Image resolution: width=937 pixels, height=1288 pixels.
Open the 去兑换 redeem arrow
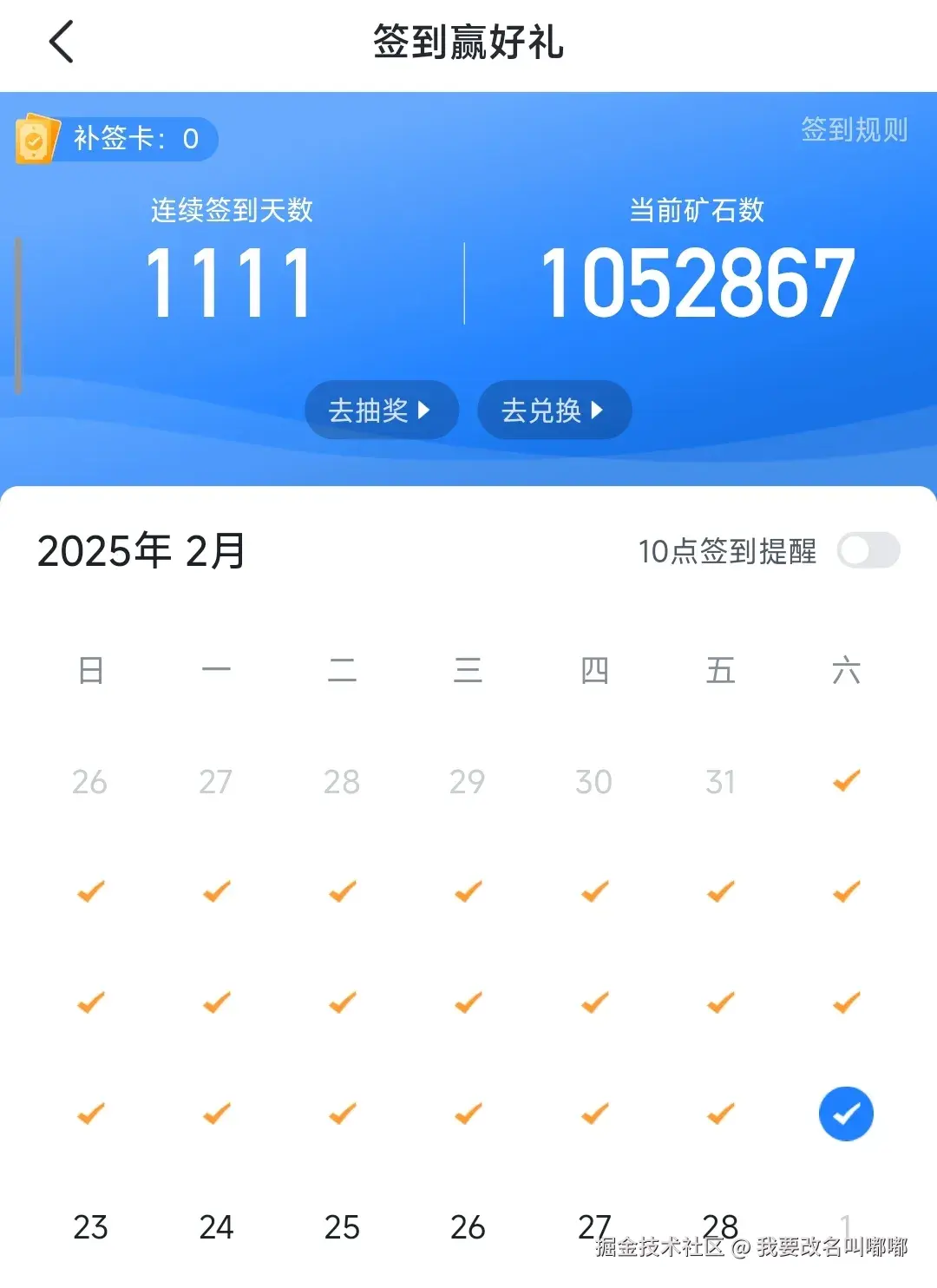(x=597, y=411)
